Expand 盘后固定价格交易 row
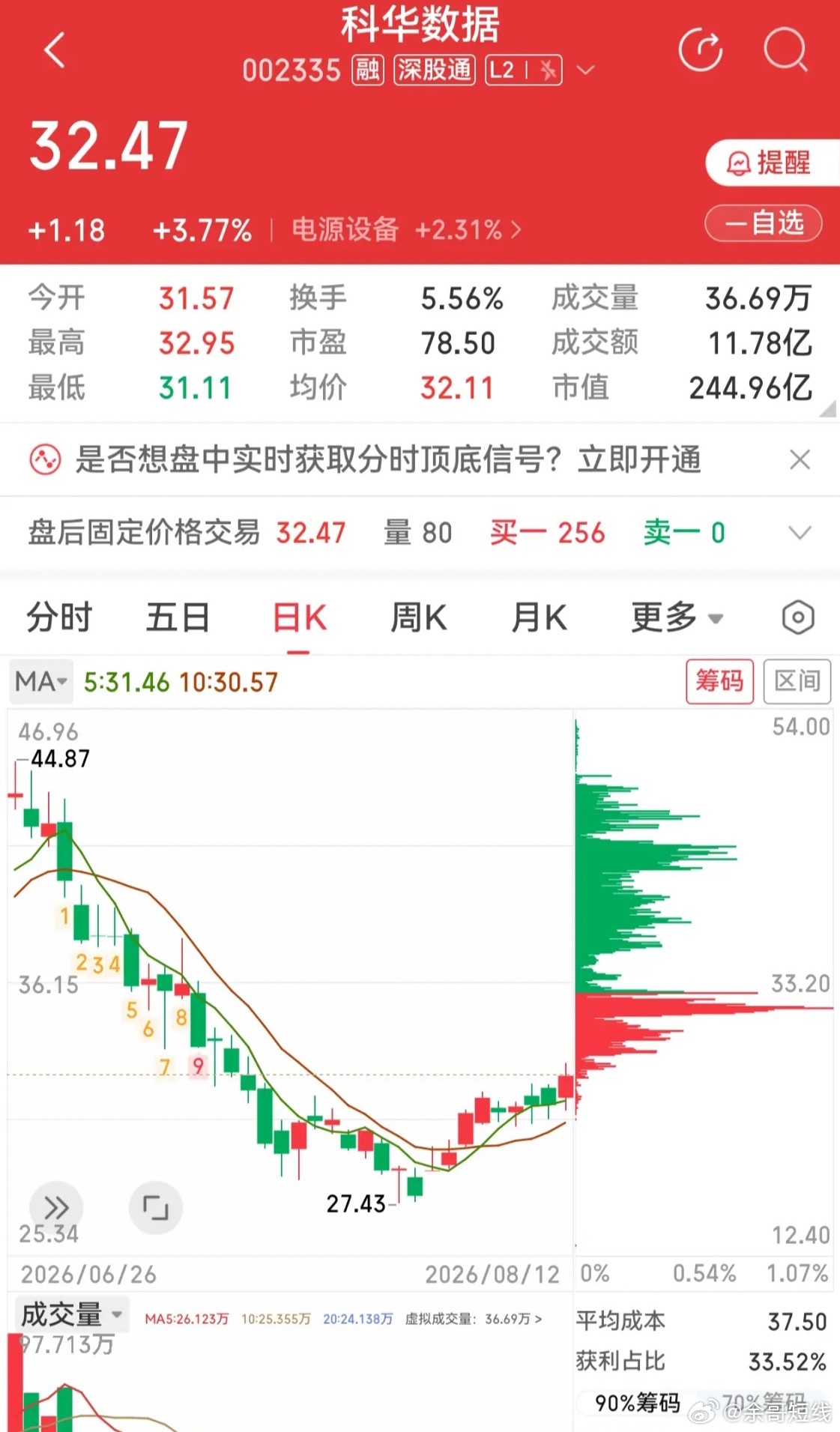This screenshot has width=840, height=1432. (x=800, y=533)
